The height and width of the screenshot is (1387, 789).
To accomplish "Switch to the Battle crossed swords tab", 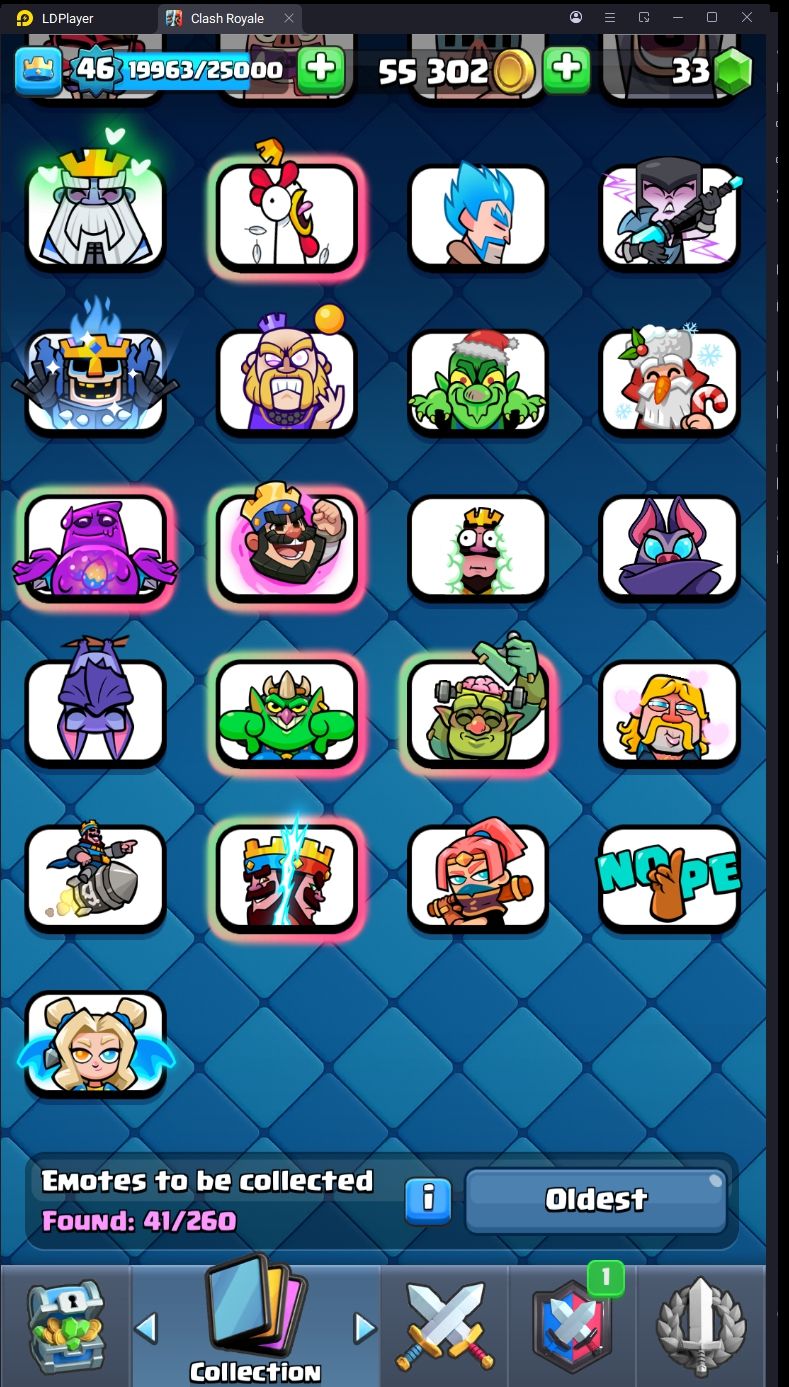I will click(x=444, y=1326).
